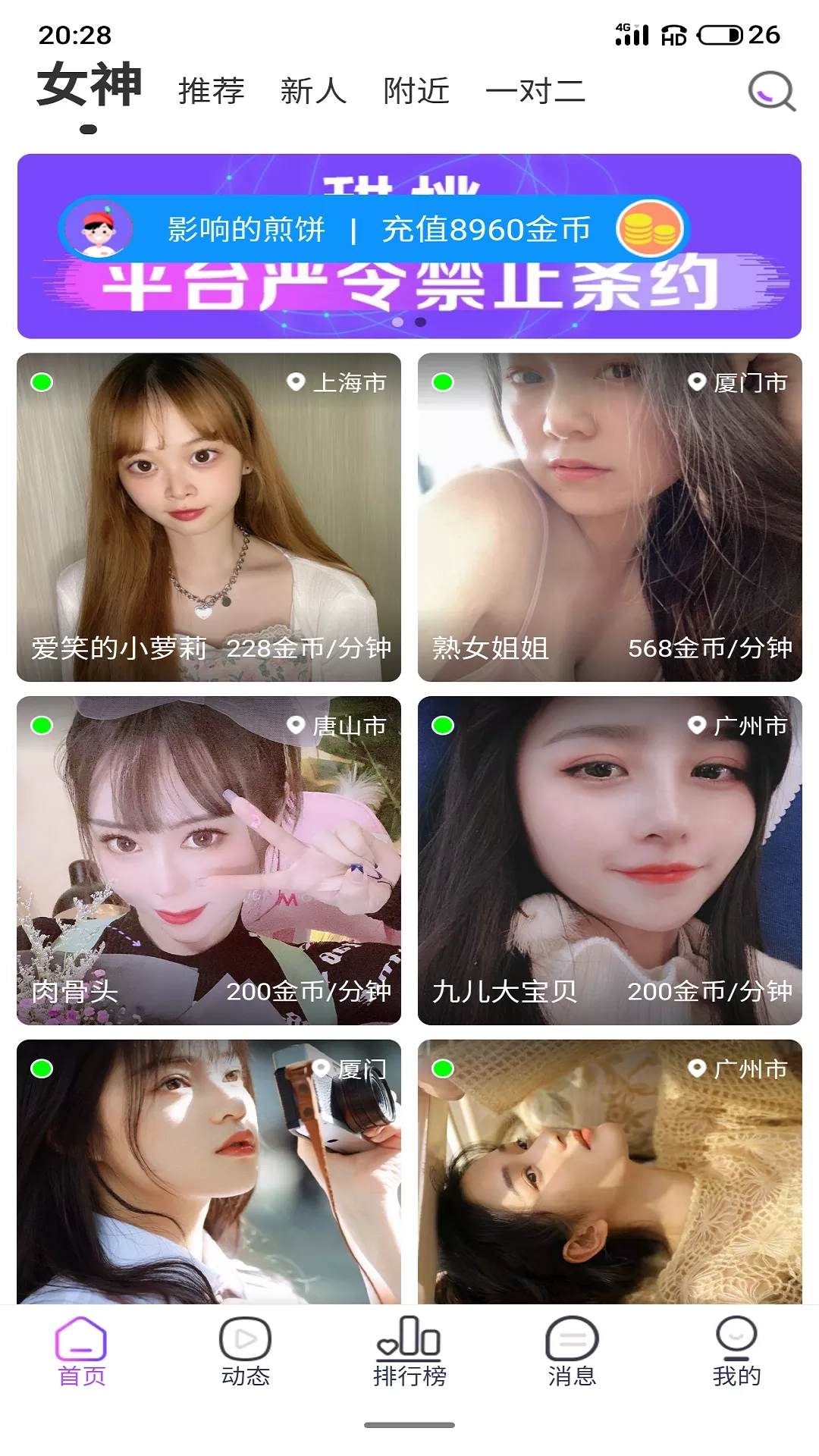Open the 厦门 profile card with camera
This screenshot has width=819, height=1456.
tap(209, 1172)
